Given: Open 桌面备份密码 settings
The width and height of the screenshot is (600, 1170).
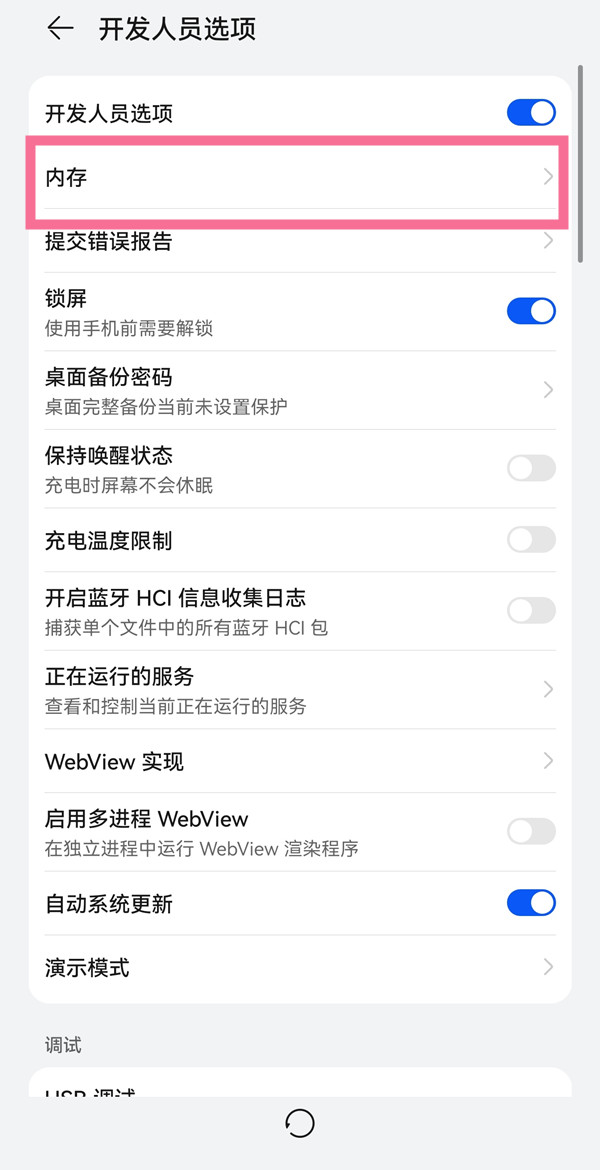Looking at the screenshot, I should 298,390.
